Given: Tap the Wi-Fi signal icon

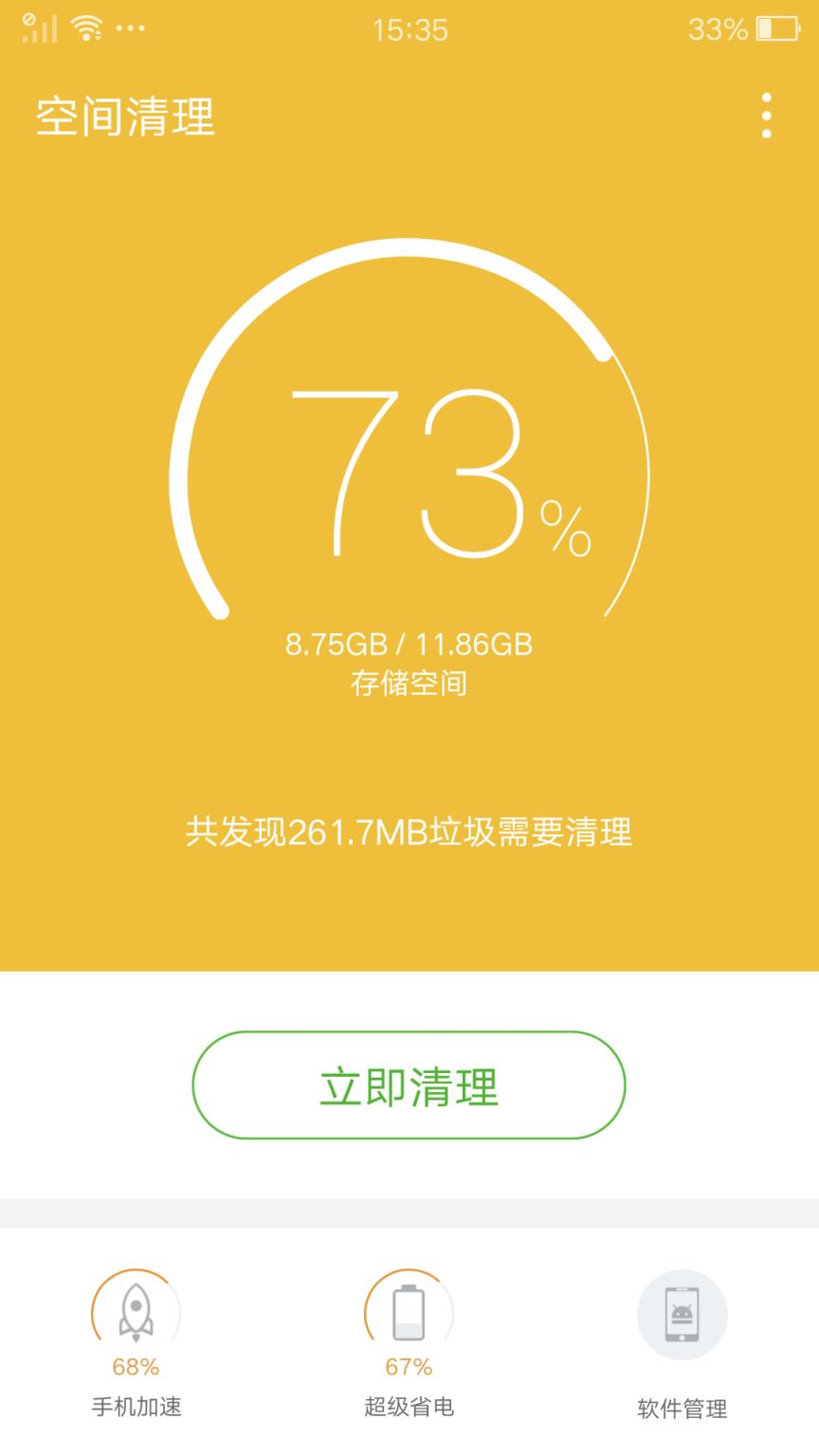Looking at the screenshot, I should [x=84, y=28].
